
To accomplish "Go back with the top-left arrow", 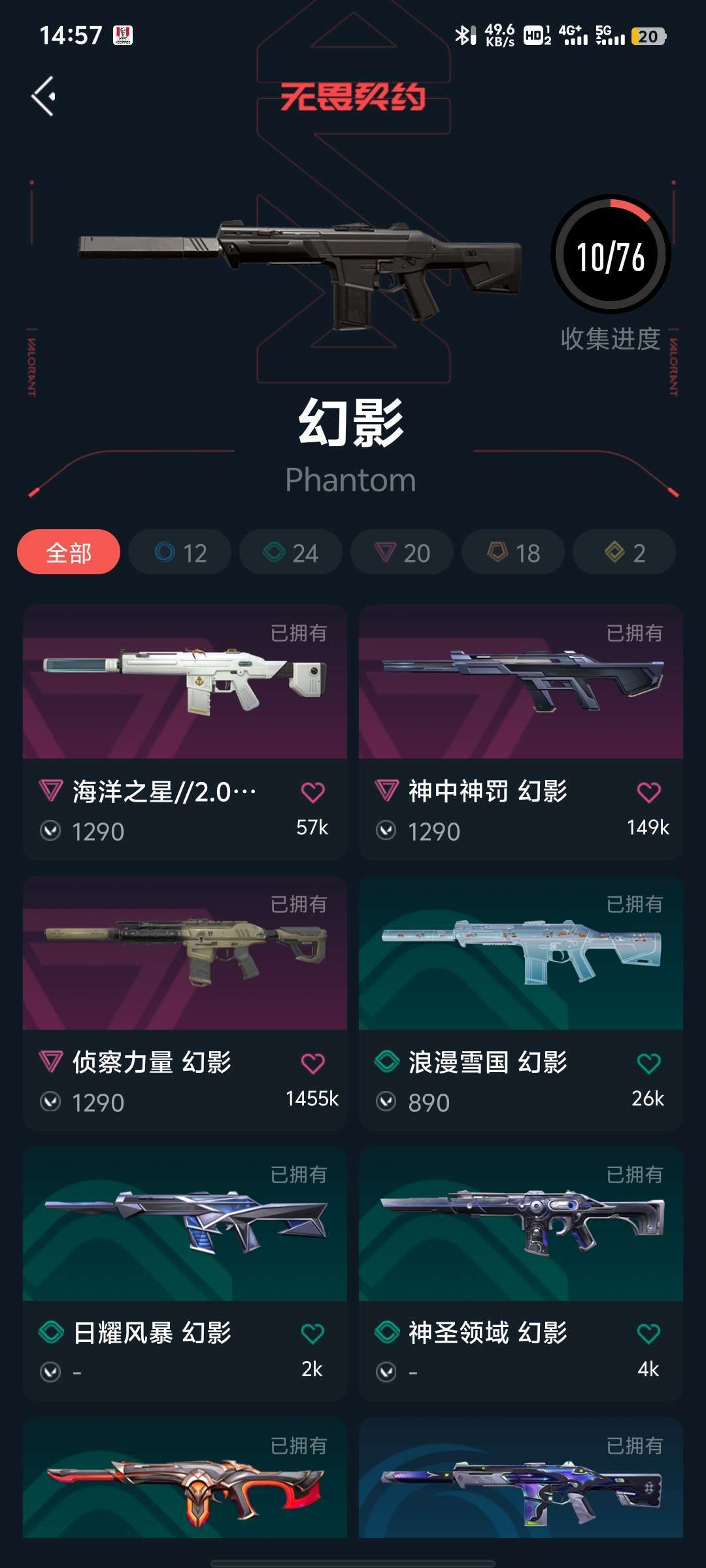I will [x=44, y=97].
